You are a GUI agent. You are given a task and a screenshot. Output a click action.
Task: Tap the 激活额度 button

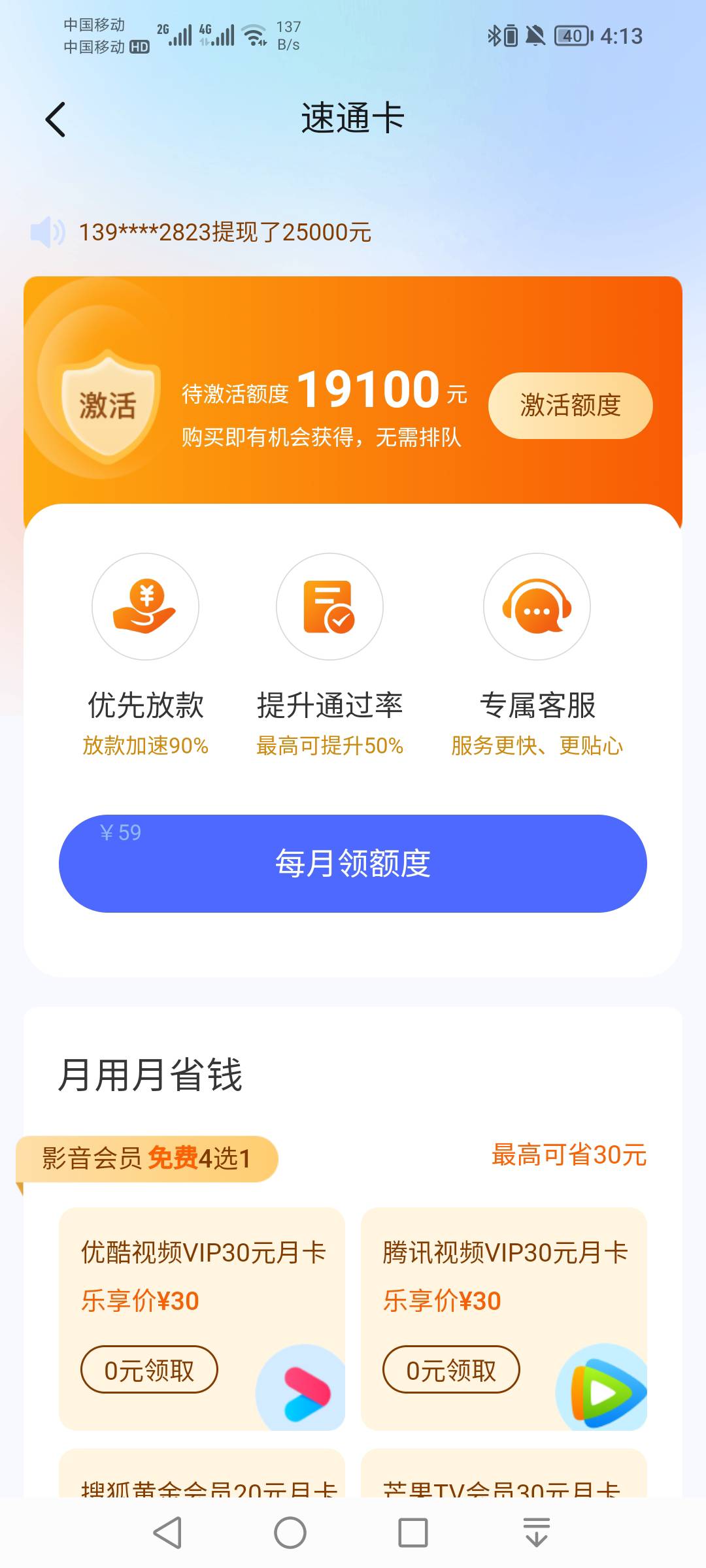[570, 406]
